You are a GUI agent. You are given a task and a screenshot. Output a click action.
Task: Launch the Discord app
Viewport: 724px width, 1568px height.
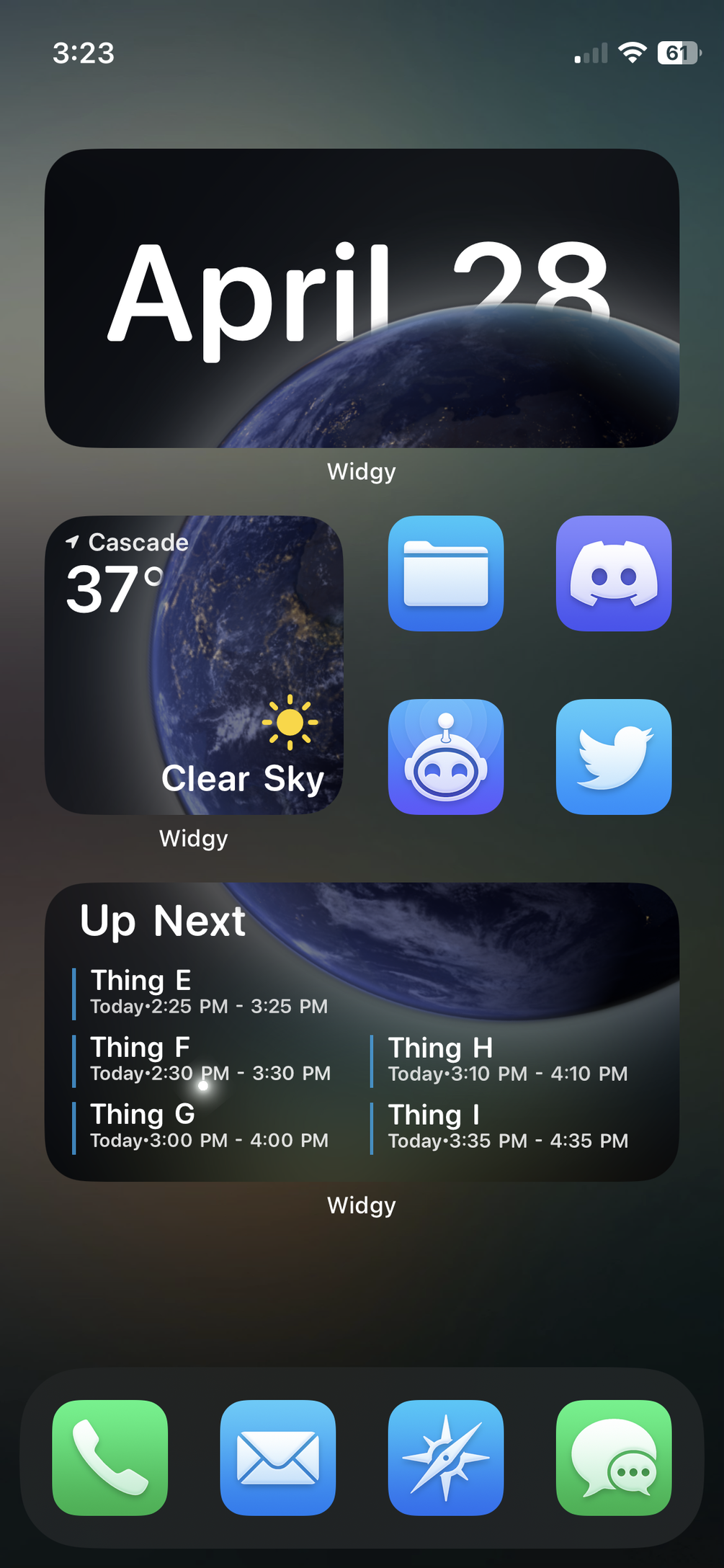(x=613, y=574)
